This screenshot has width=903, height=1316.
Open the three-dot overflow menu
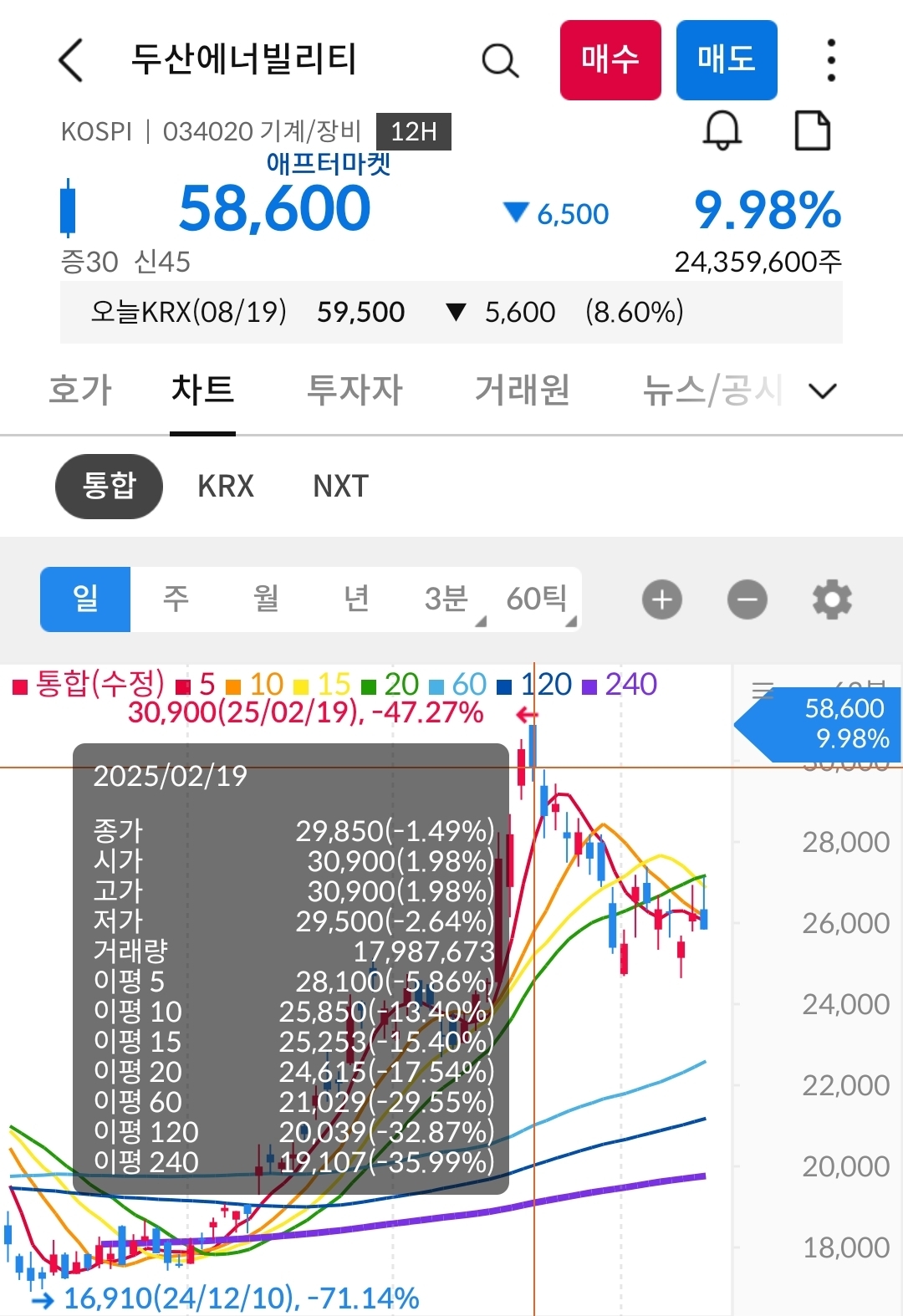pos(830,60)
